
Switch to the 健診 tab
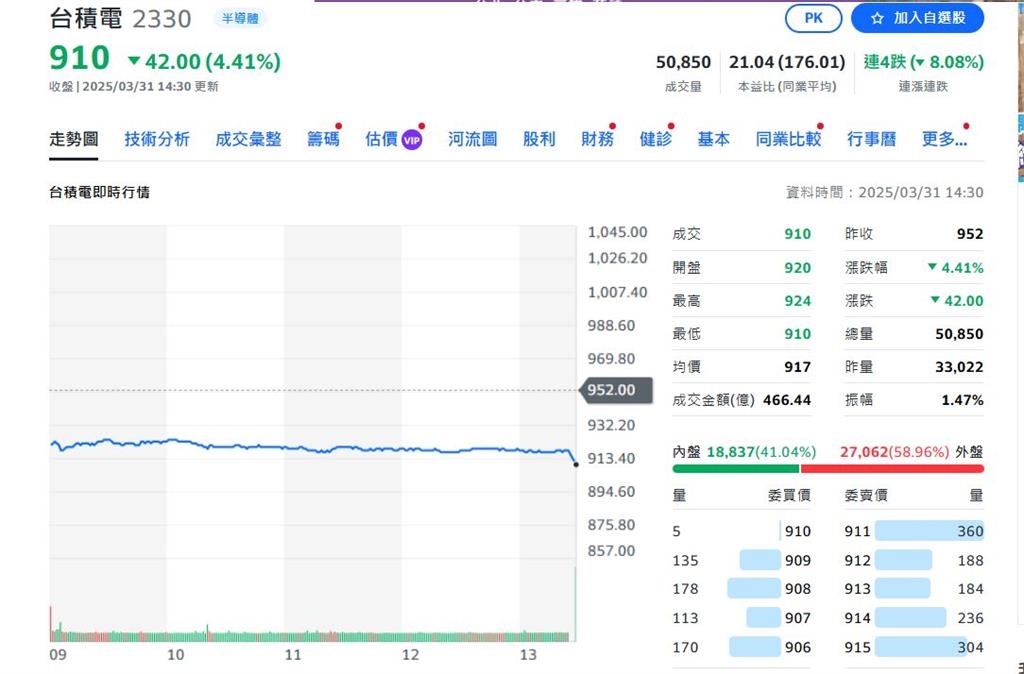coord(656,139)
